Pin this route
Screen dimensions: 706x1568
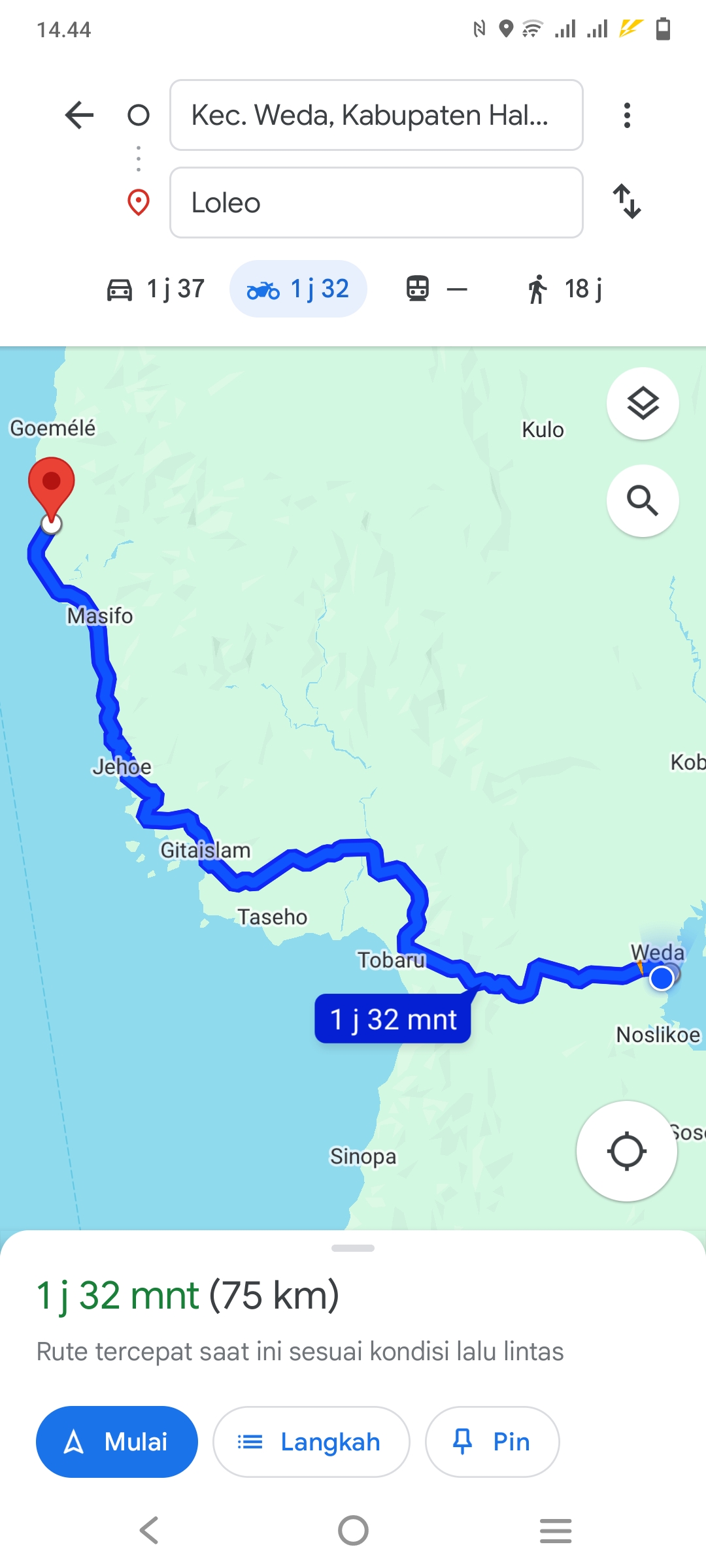[492, 1442]
